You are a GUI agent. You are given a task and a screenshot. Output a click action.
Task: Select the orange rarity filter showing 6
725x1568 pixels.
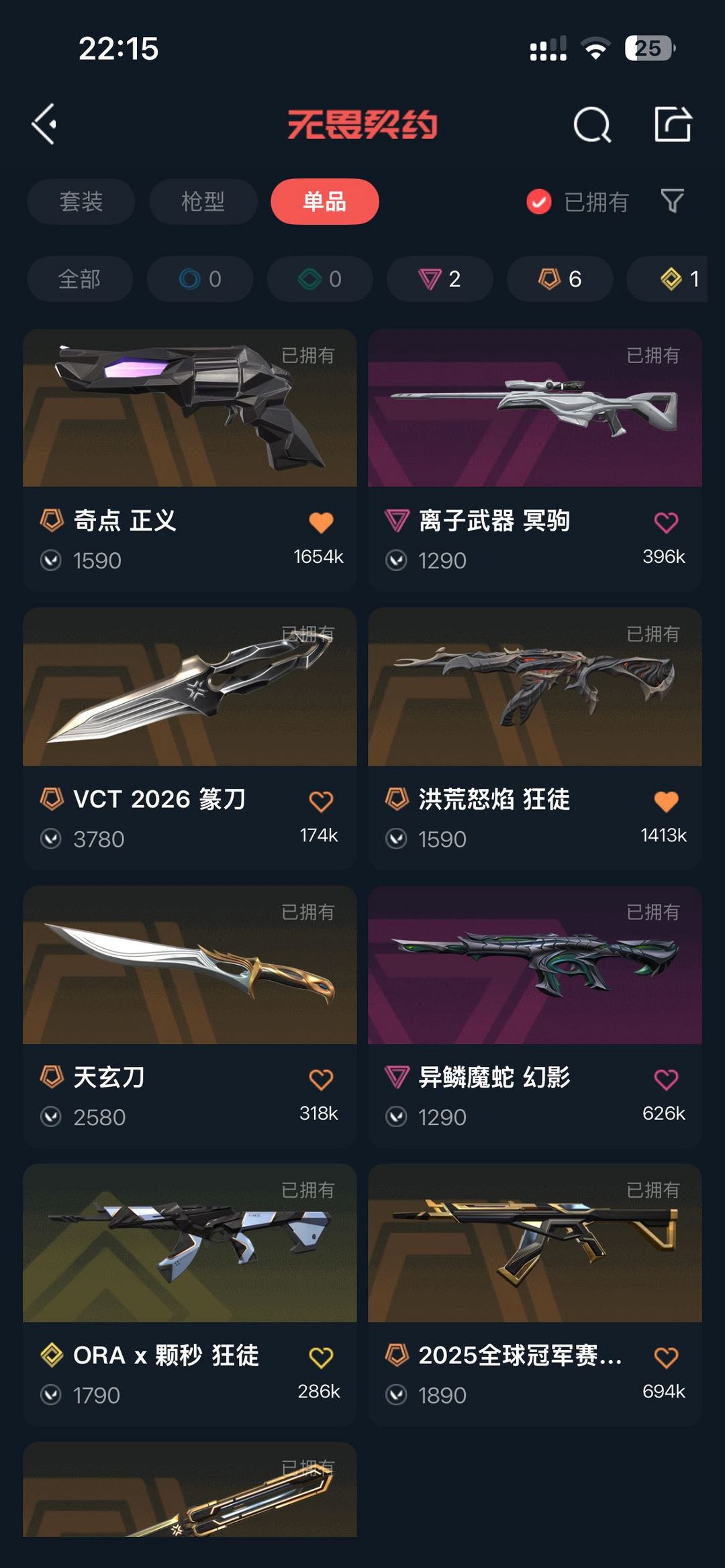[558, 279]
